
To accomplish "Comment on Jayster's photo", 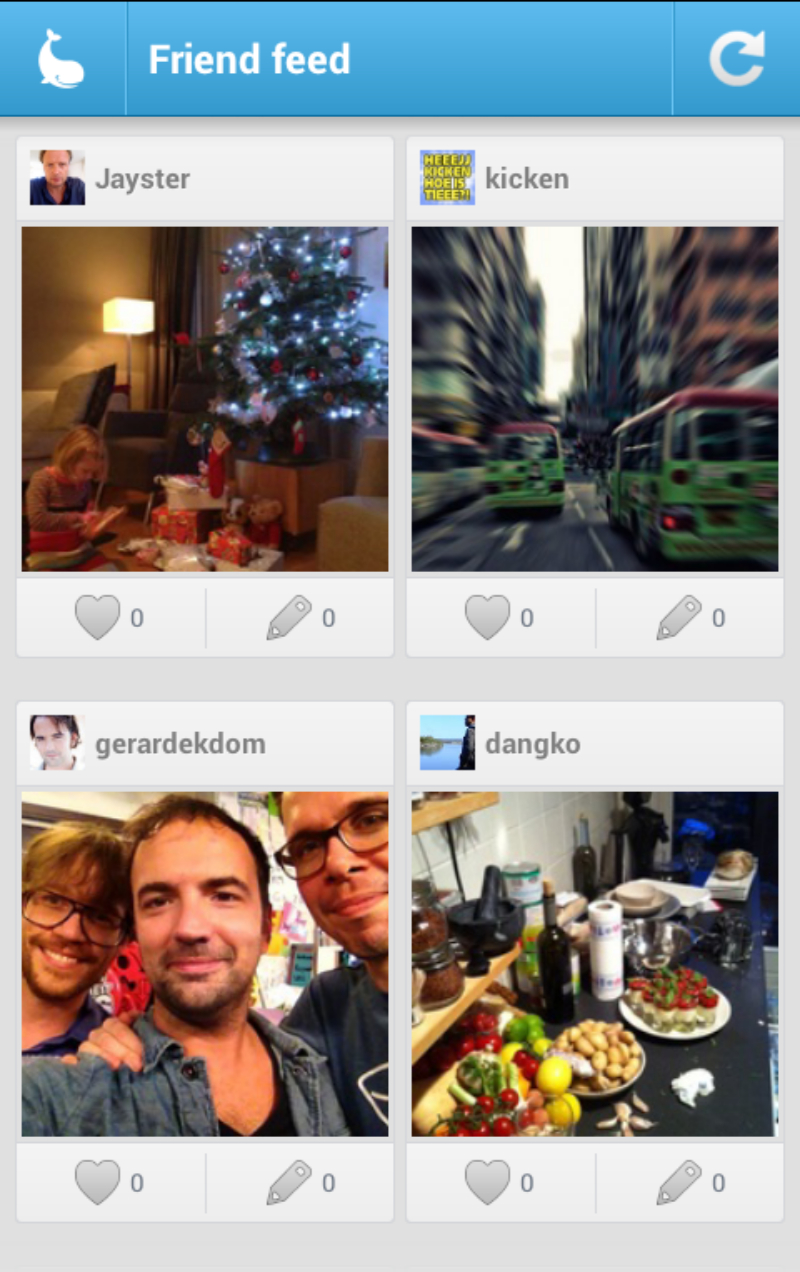I will click(300, 618).
